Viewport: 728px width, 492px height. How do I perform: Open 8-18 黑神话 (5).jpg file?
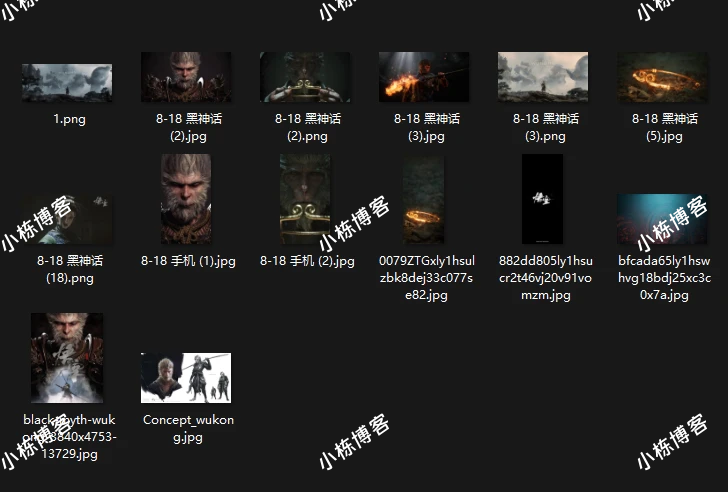click(662, 77)
